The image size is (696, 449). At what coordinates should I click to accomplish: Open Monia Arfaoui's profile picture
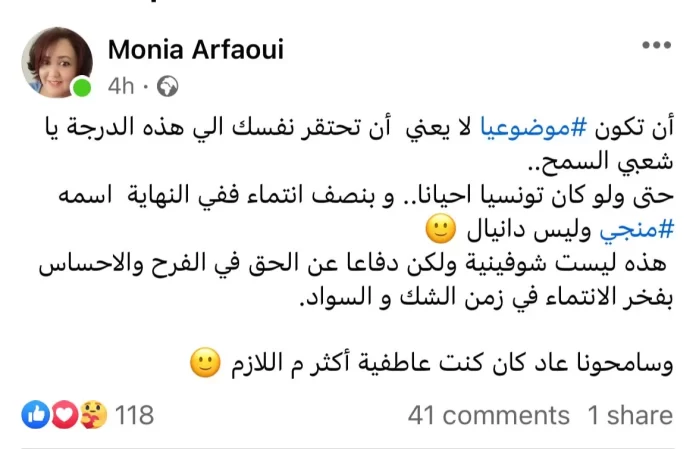pos(57,64)
